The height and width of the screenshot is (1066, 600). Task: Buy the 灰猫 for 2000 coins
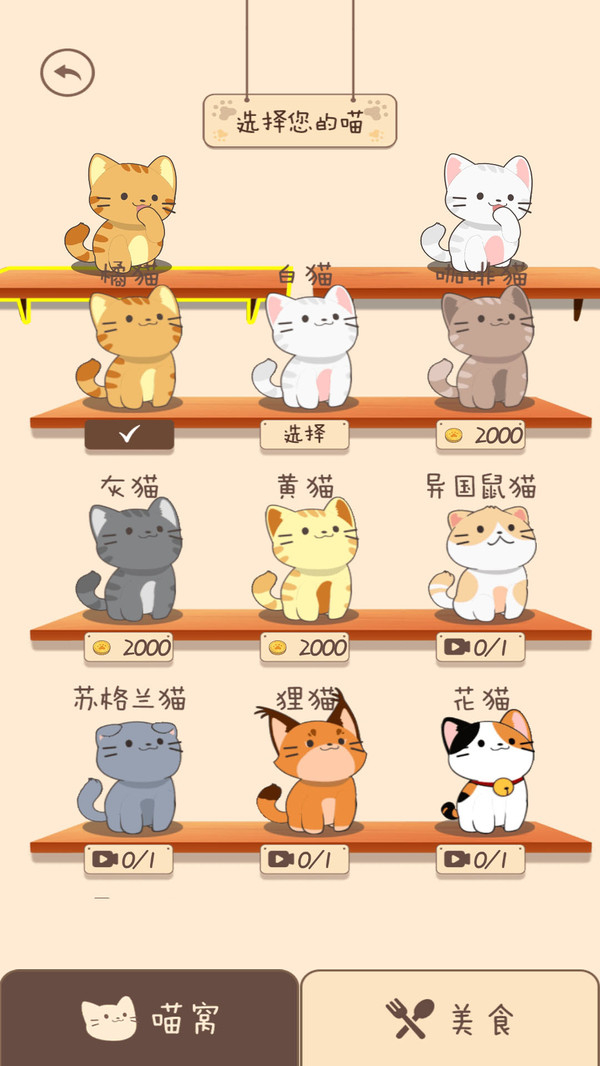129,647
